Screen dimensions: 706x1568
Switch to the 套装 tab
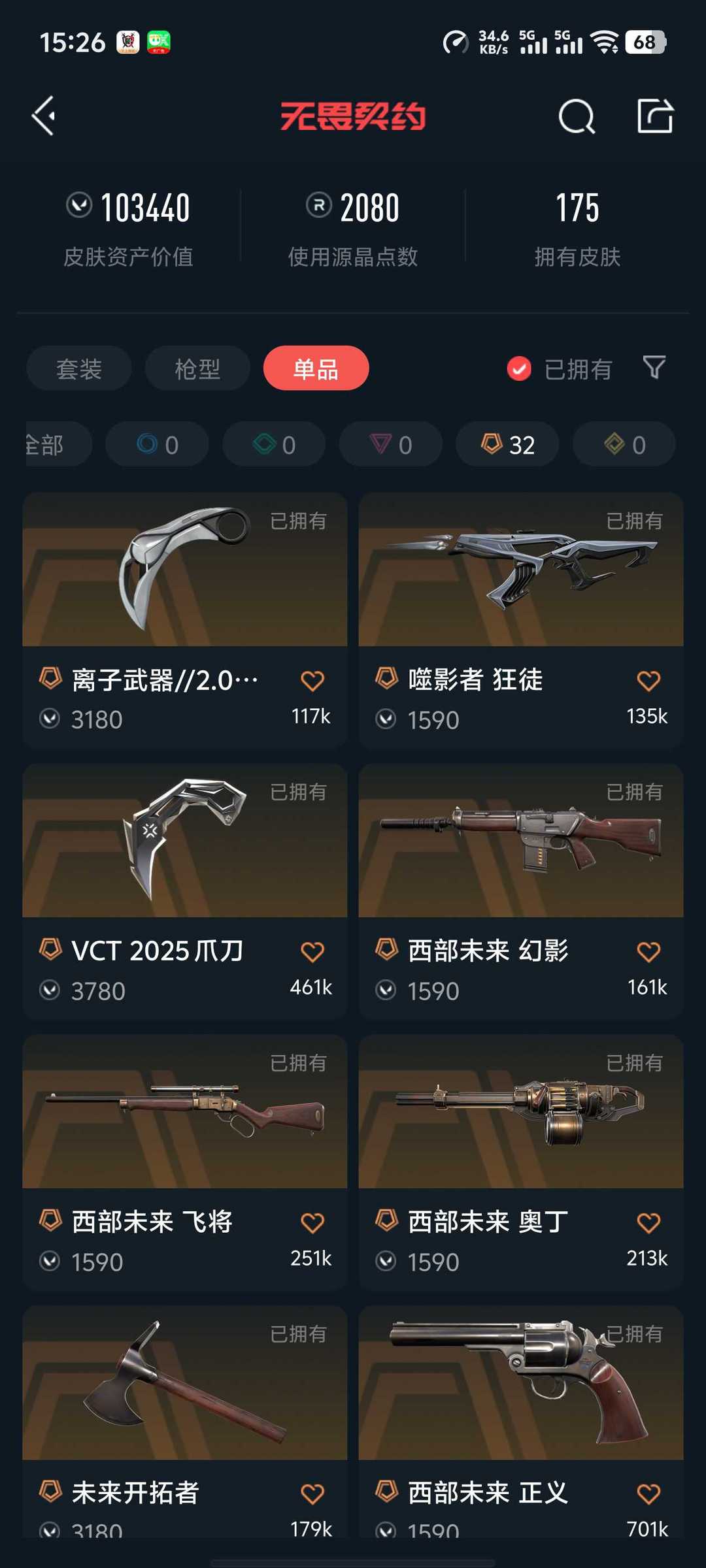point(79,368)
